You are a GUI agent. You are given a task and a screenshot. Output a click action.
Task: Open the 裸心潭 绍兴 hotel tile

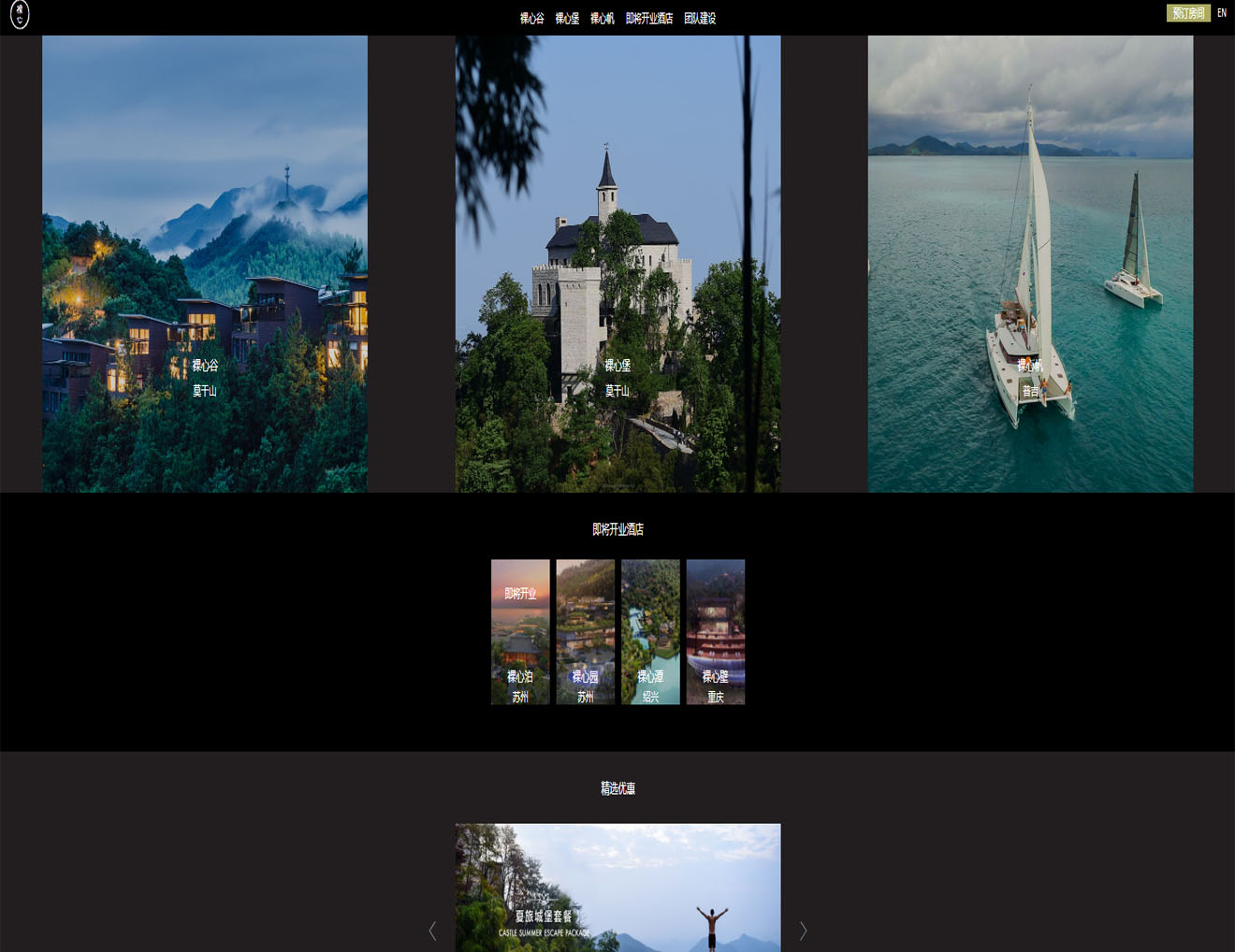650,632
